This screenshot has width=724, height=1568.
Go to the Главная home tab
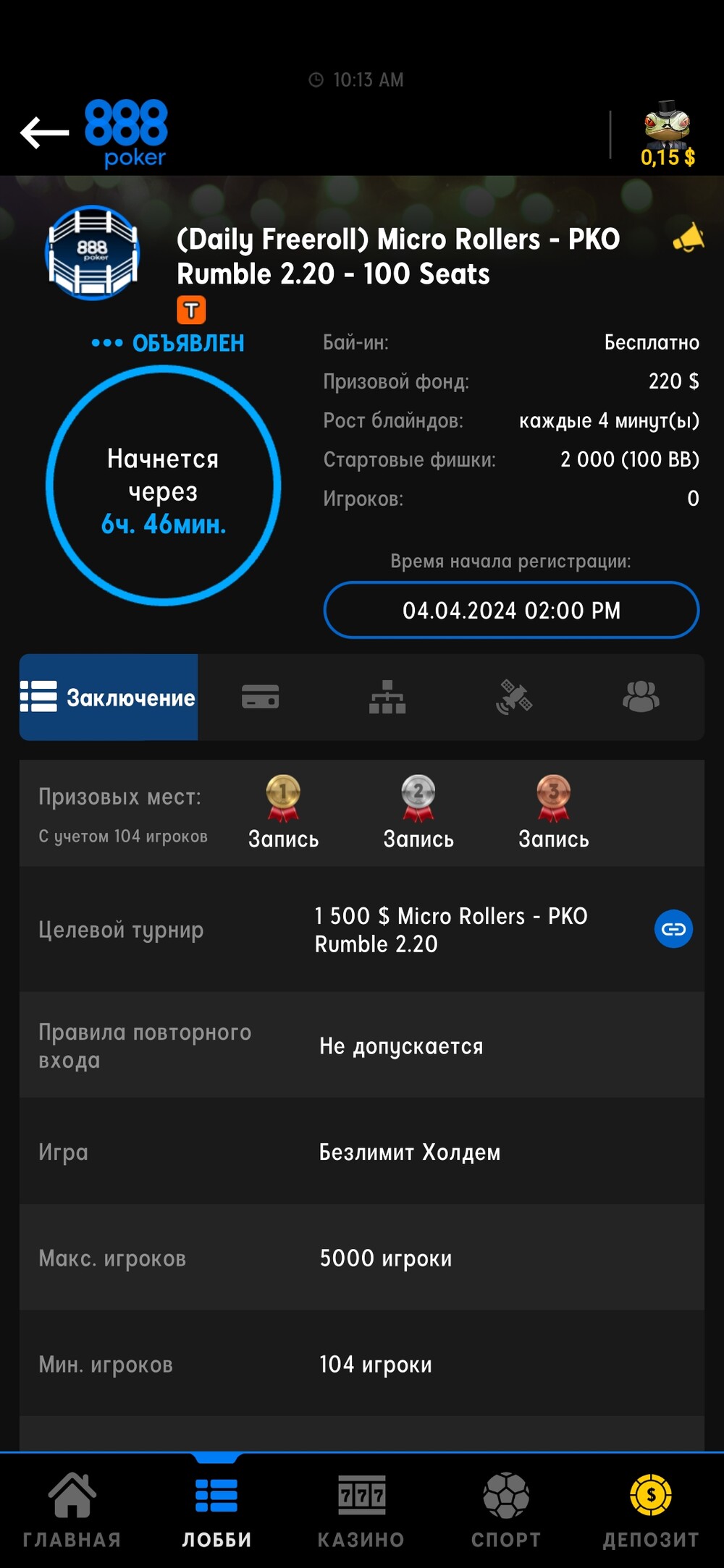72,1510
